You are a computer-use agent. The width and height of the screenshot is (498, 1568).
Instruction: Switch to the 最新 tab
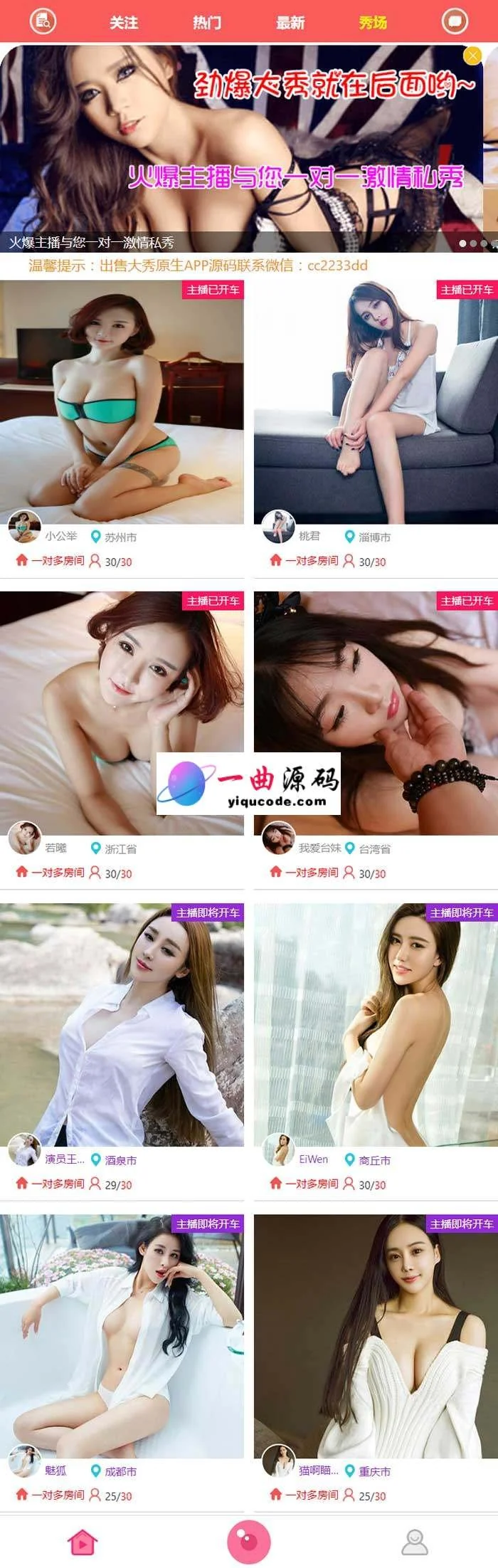[290, 23]
